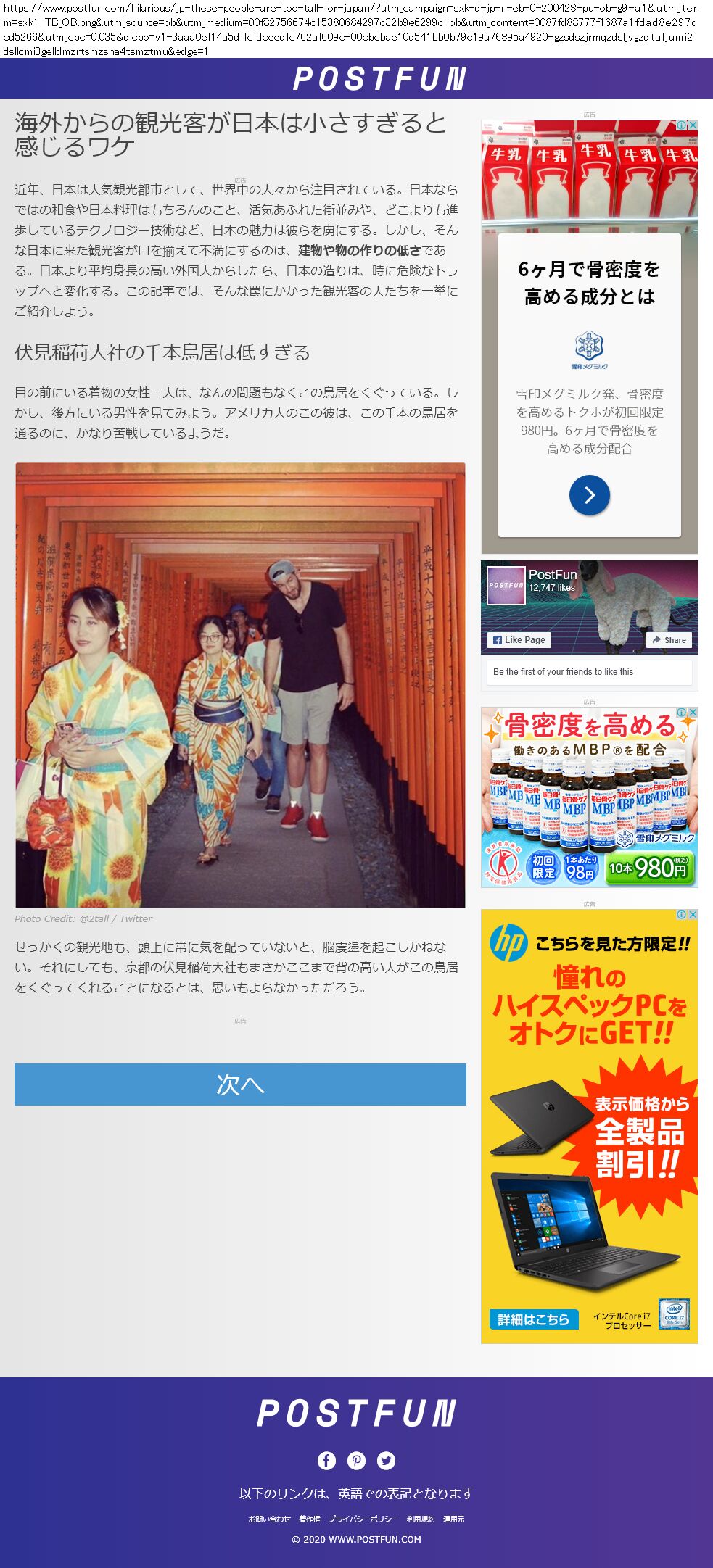Image resolution: width=713 pixels, height=1568 pixels.
Task: Open the お問い合わせ contact link
Action: [x=269, y=1519]
